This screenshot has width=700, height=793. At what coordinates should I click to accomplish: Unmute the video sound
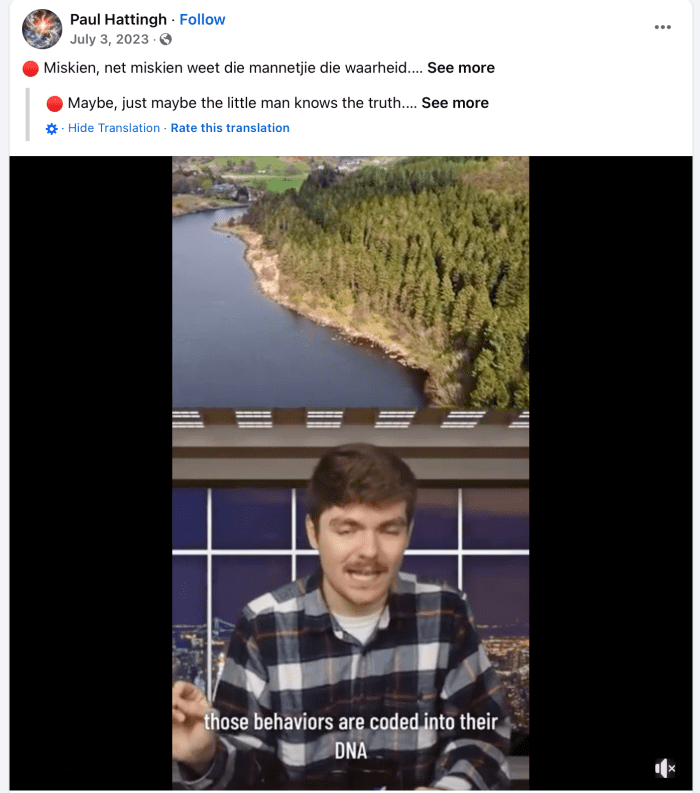(x=665, y=768)
